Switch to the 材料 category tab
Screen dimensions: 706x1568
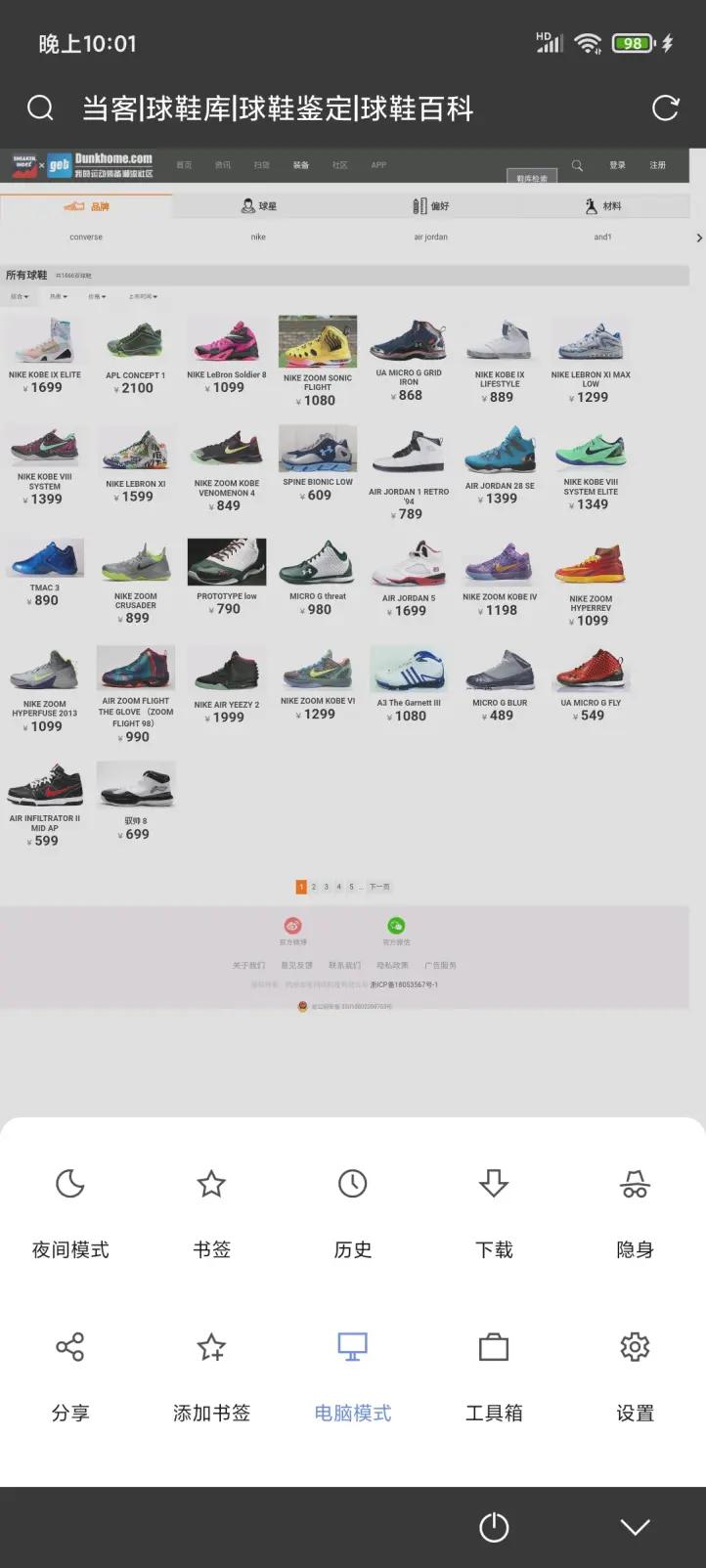click(x=603, y=205)
